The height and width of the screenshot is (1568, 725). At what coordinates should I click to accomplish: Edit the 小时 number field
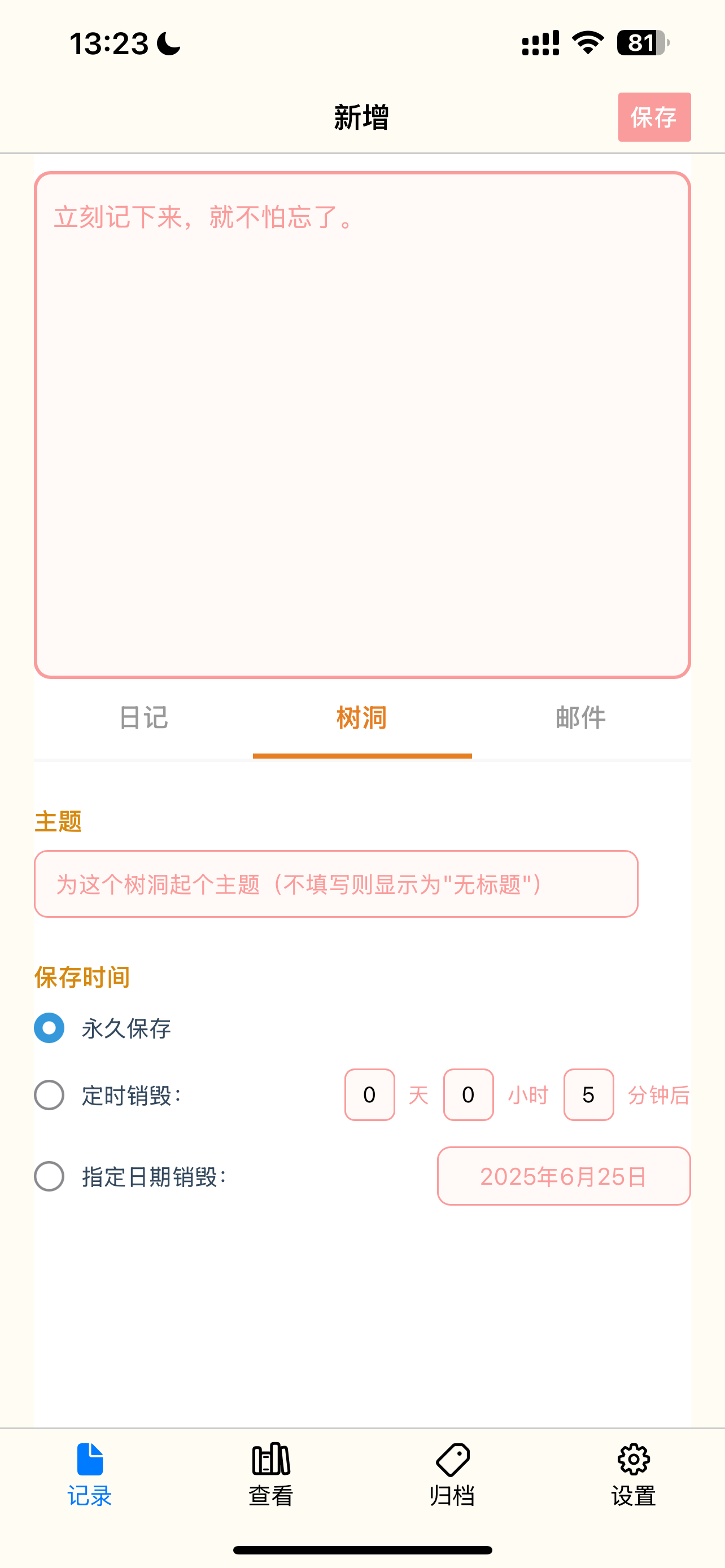coord(468,1094)
